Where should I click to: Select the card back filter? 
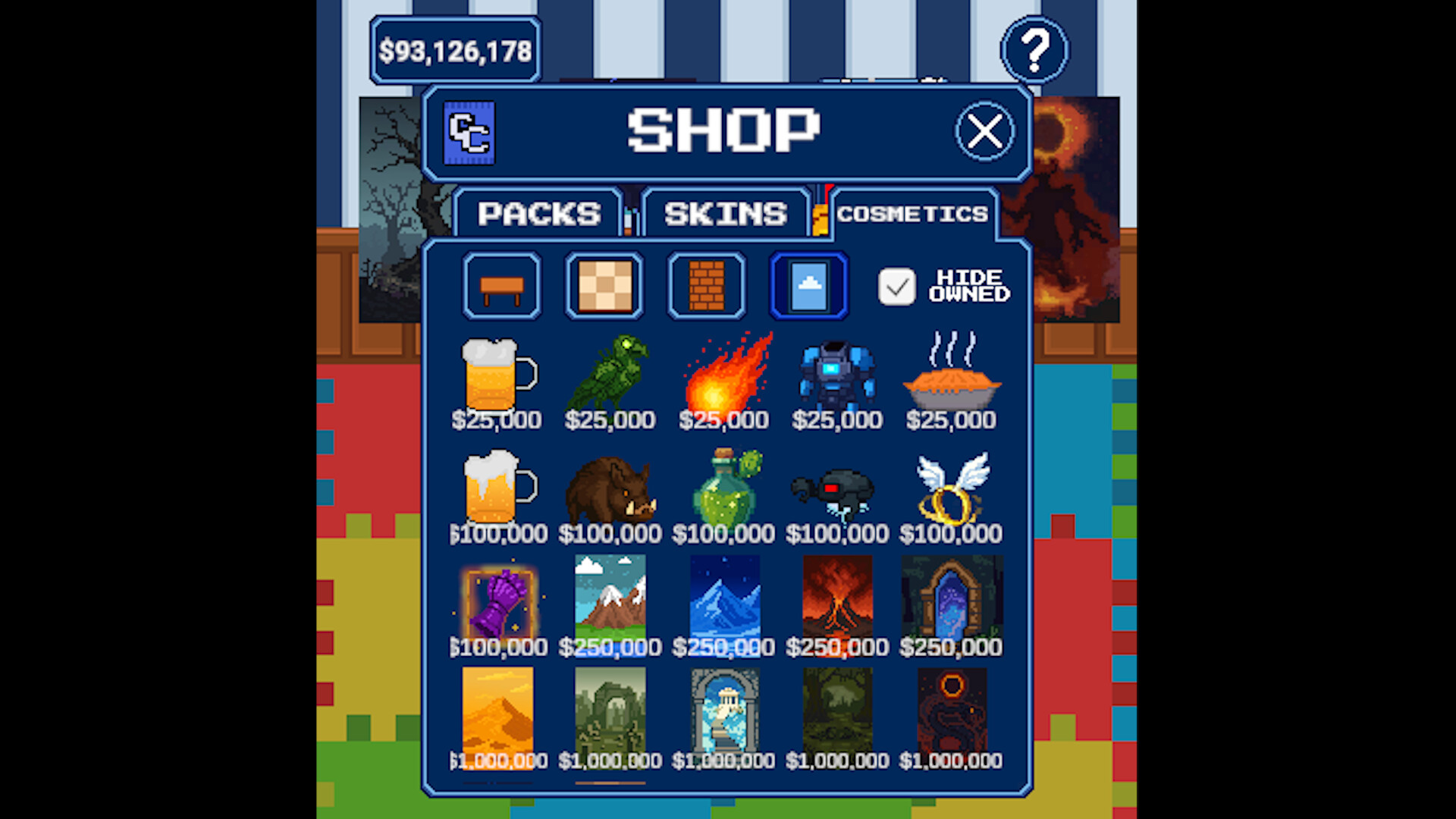pyautogui.click(x=809, y=286)
